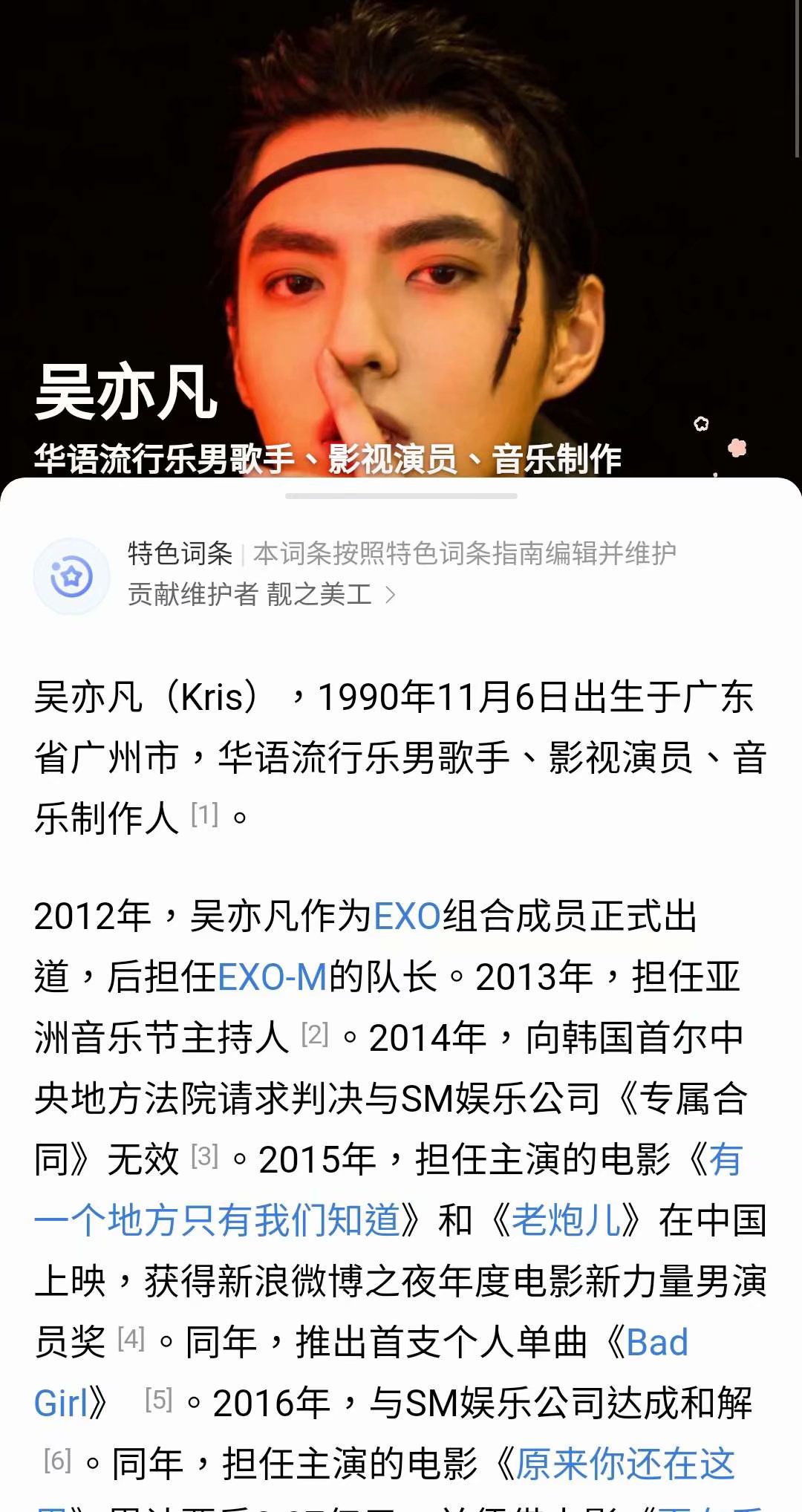Tap the 特色词条 badge icon
802x1512 pixels.
pyautogui.click(x=71, y=576)
